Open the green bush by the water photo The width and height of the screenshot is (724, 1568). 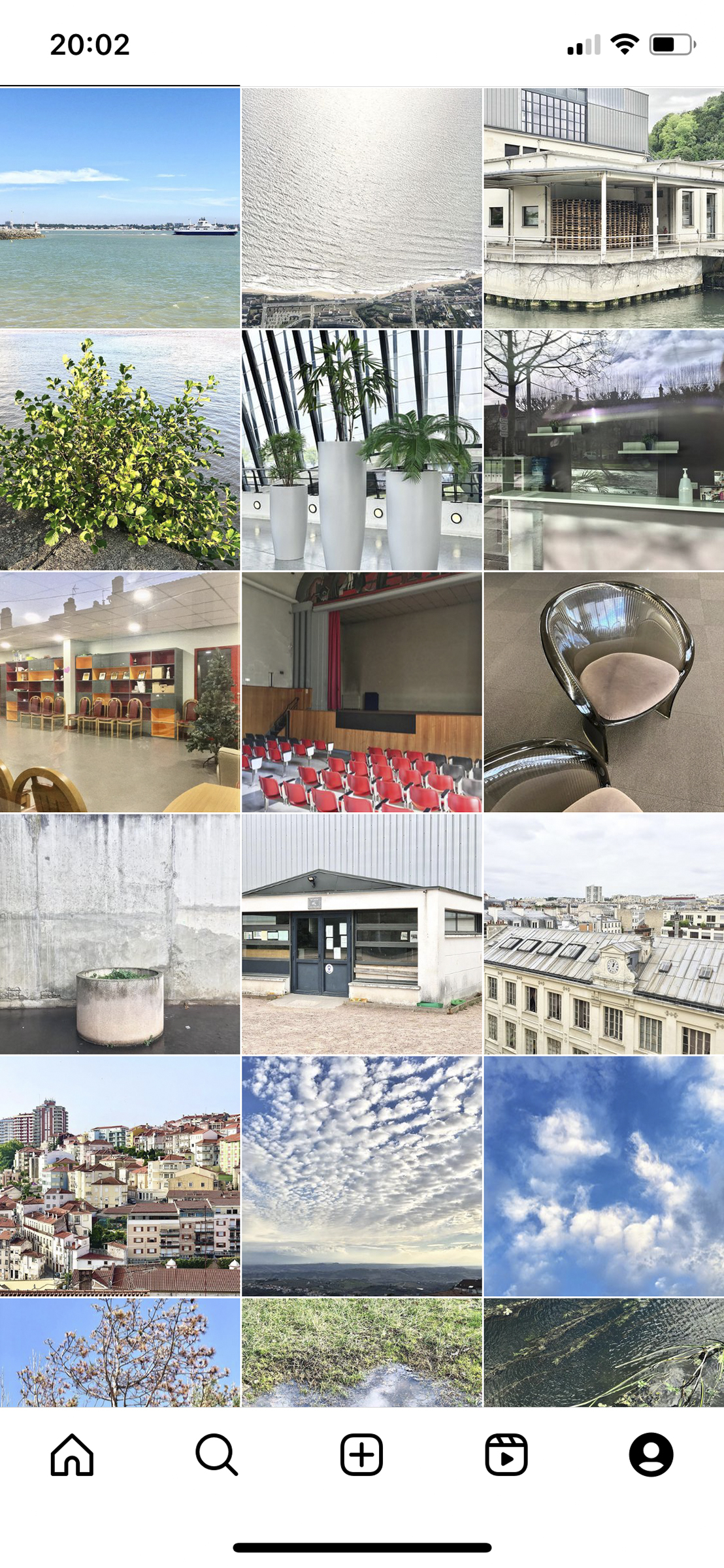(120, 450)
